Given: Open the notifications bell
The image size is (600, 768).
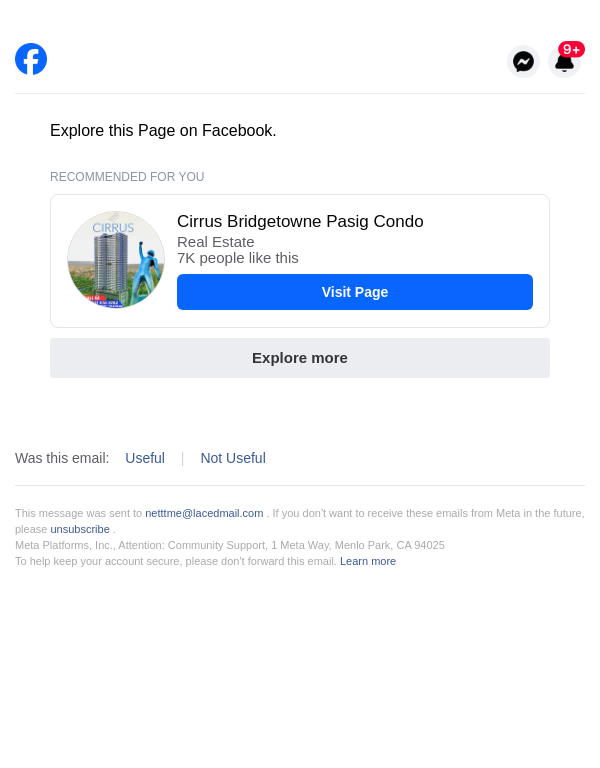Looking at the screenshot, I should (x=564, y=61).
